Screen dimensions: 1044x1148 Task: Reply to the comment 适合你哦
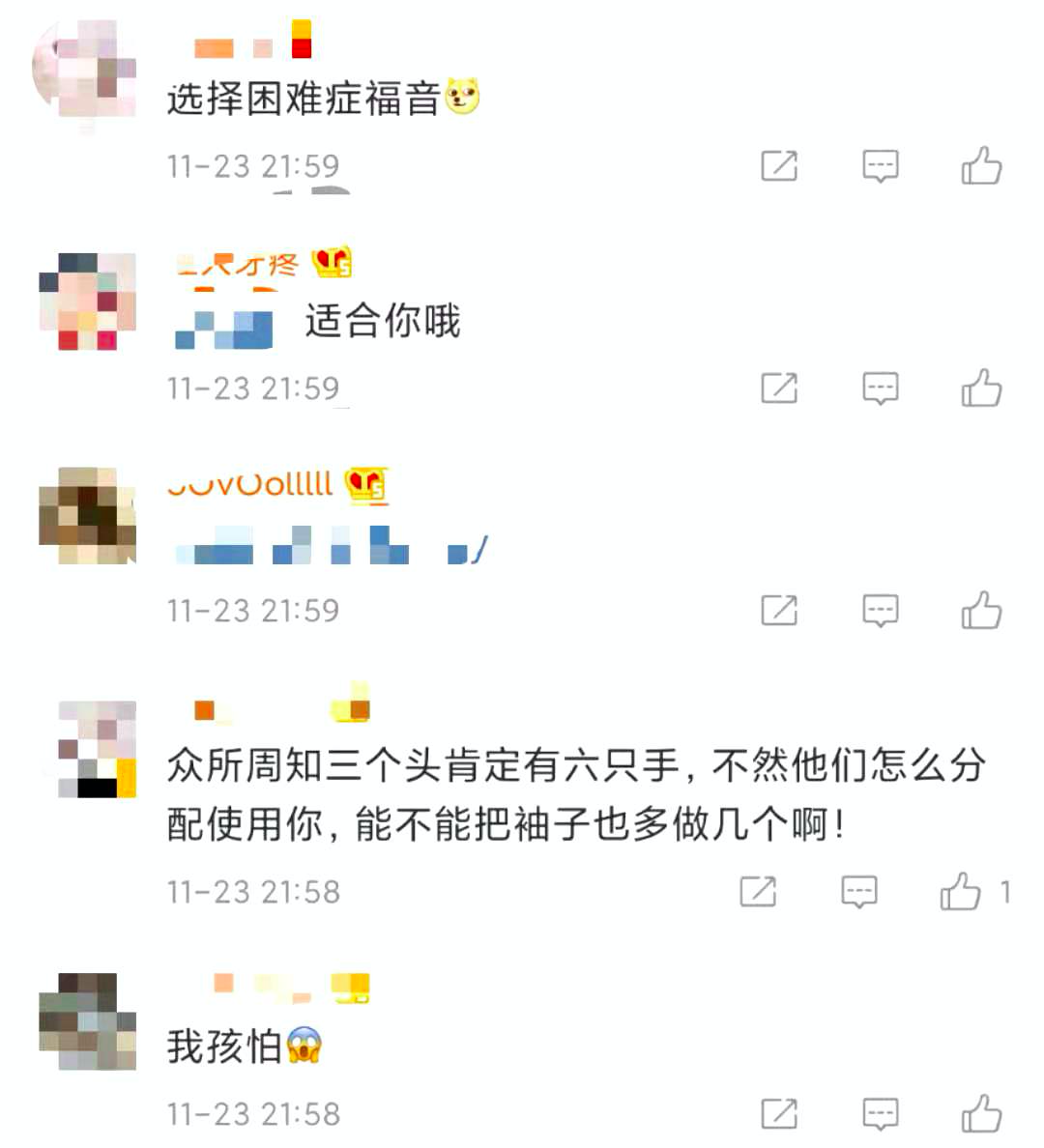tap(880, 388)
